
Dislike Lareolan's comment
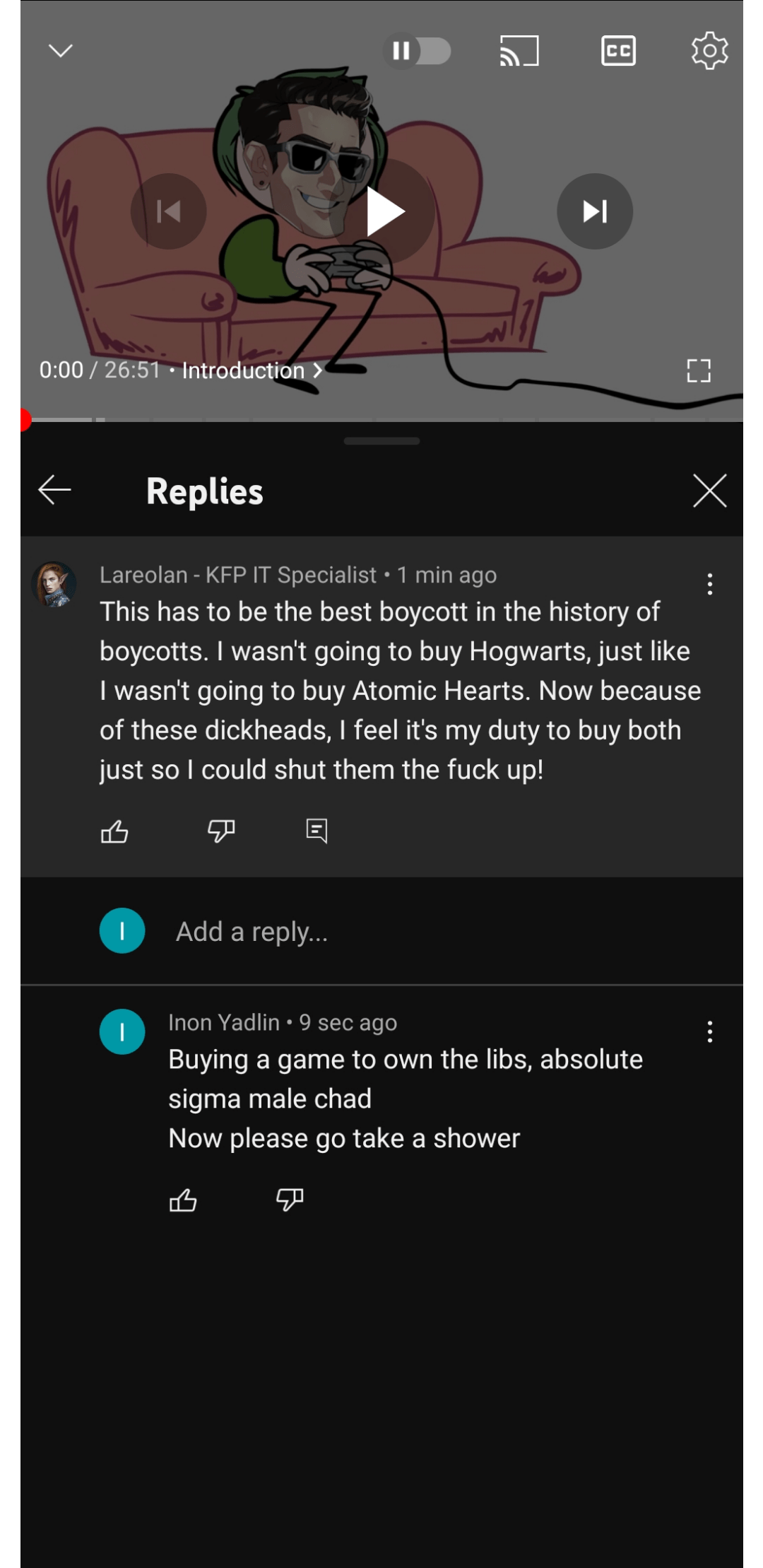point(221,831)
